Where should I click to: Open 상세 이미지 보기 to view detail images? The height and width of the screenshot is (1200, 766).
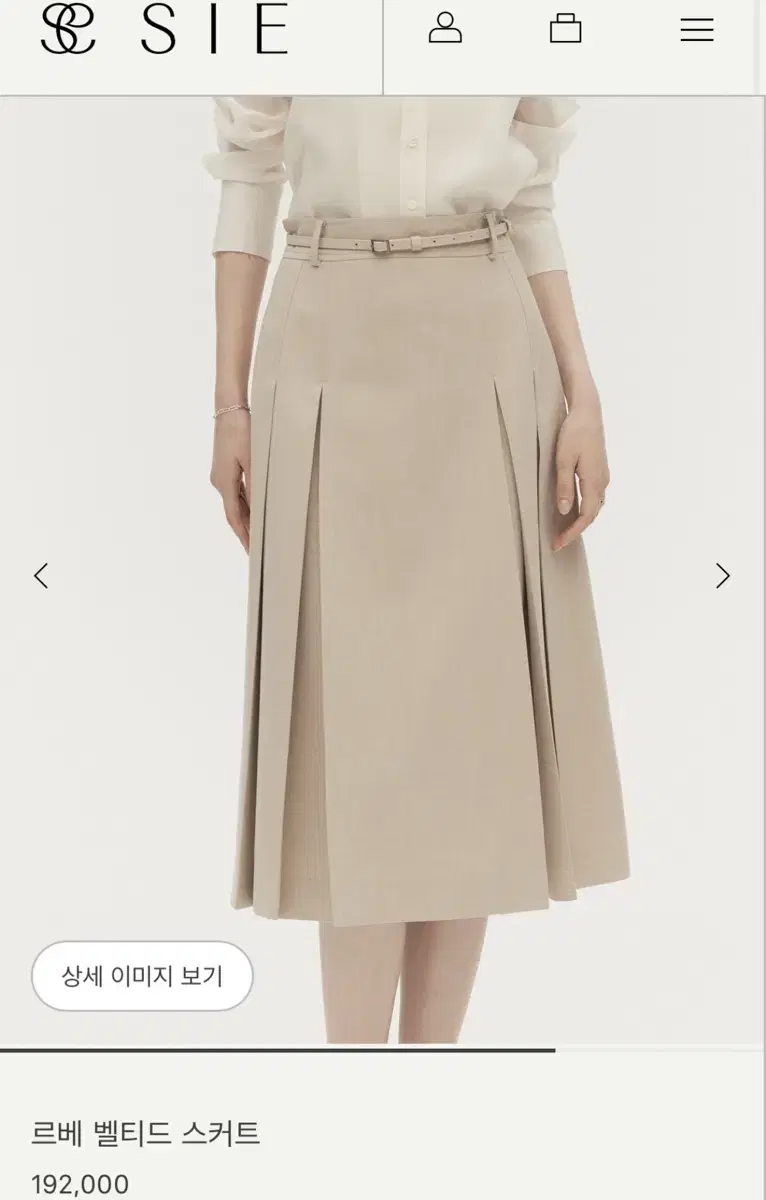coord(143,978)
